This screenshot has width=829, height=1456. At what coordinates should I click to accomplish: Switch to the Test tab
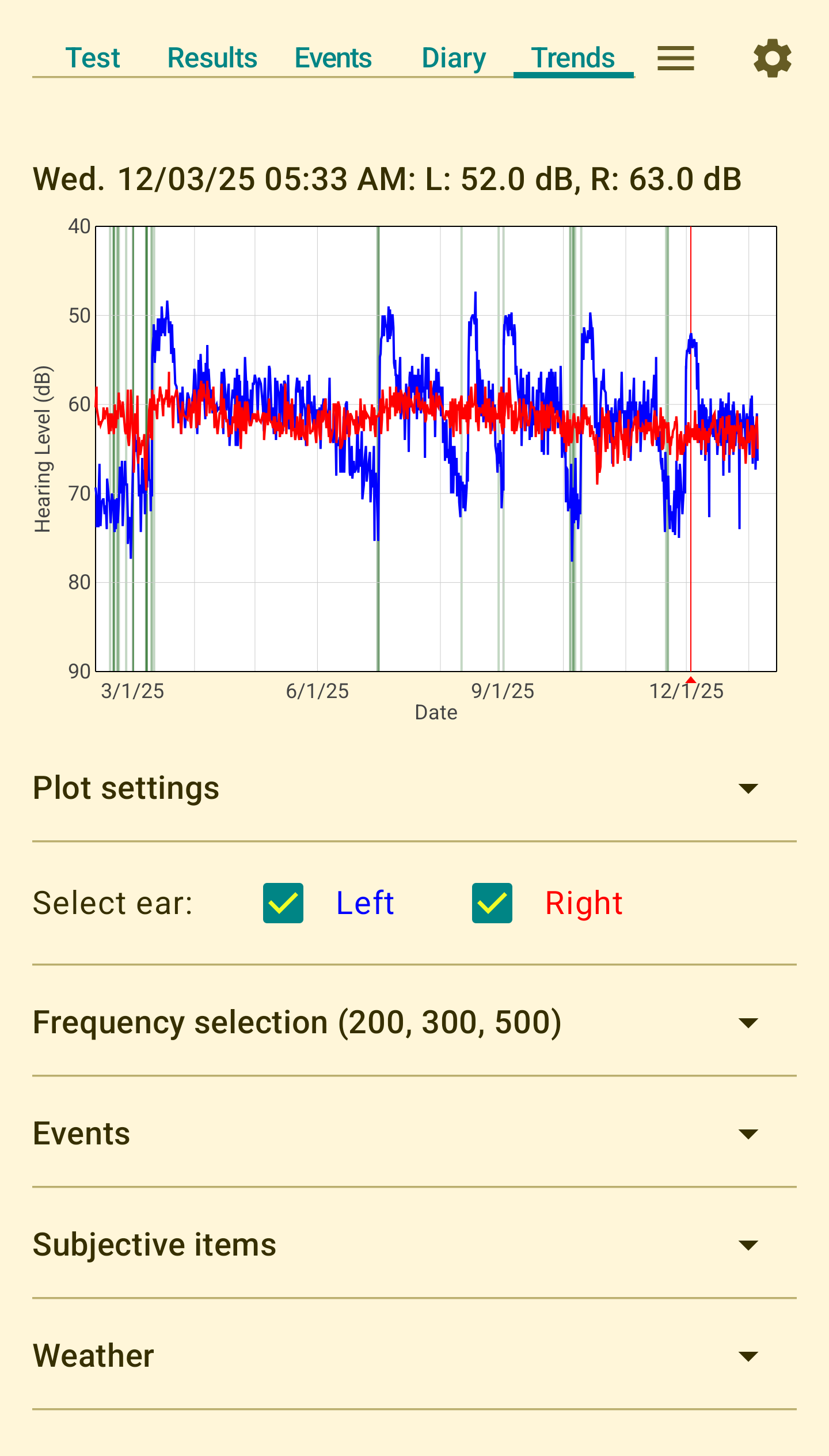click(x=93, y=58)
